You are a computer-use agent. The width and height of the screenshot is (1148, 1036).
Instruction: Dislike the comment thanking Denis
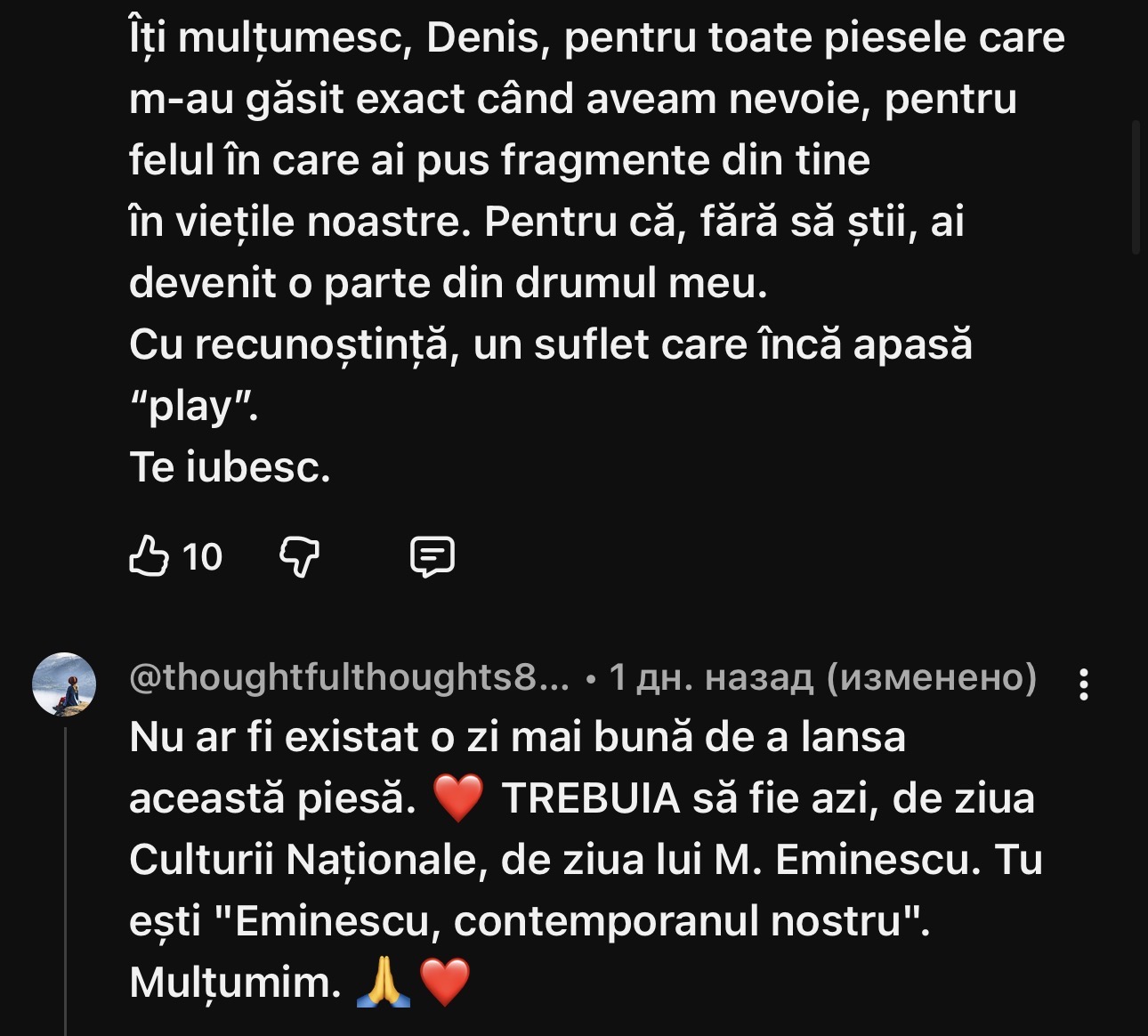pyautogui.click(x=300, y=557)
